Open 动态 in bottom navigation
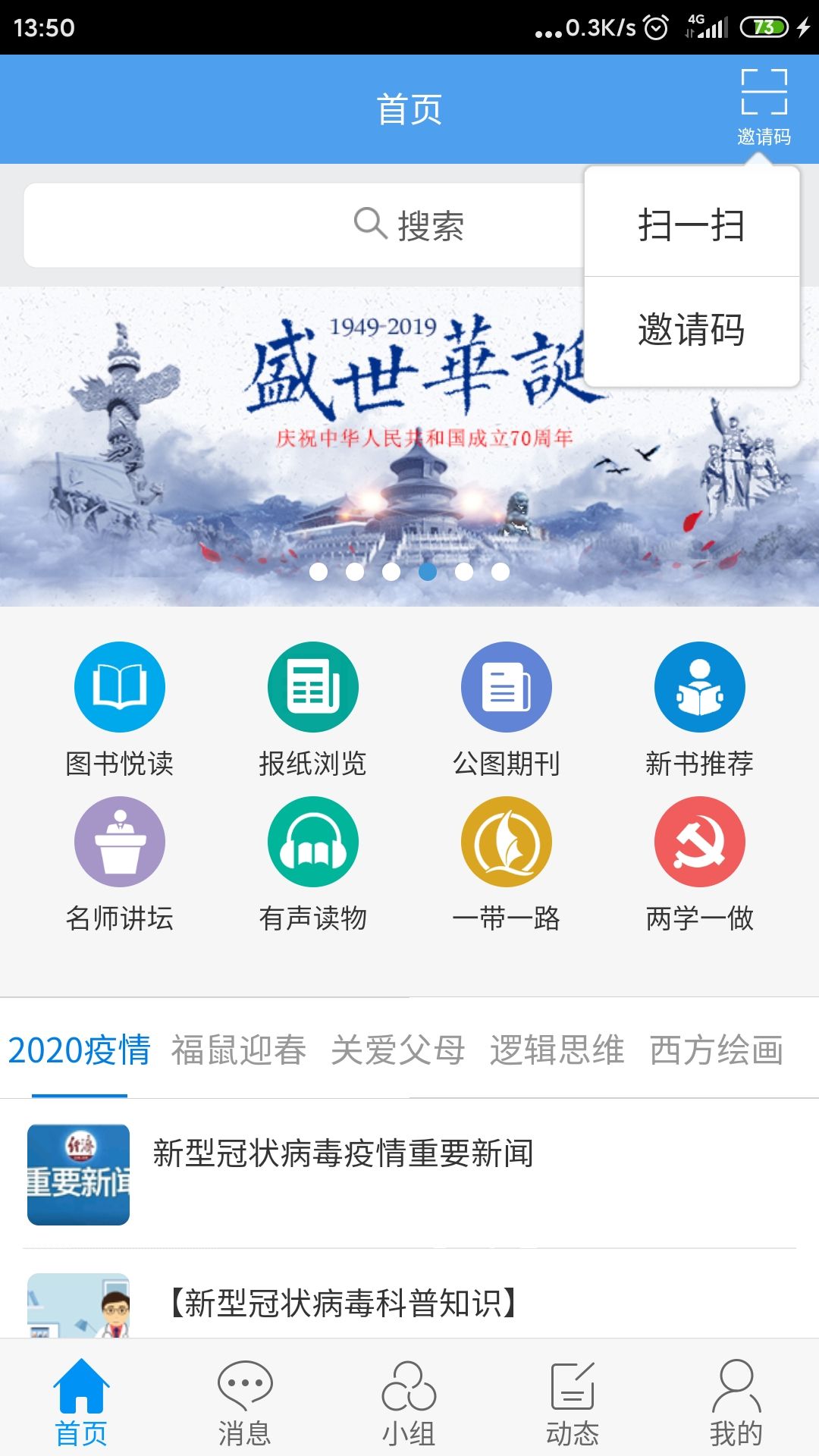The image size is (819, 1456). (573, 1403)
